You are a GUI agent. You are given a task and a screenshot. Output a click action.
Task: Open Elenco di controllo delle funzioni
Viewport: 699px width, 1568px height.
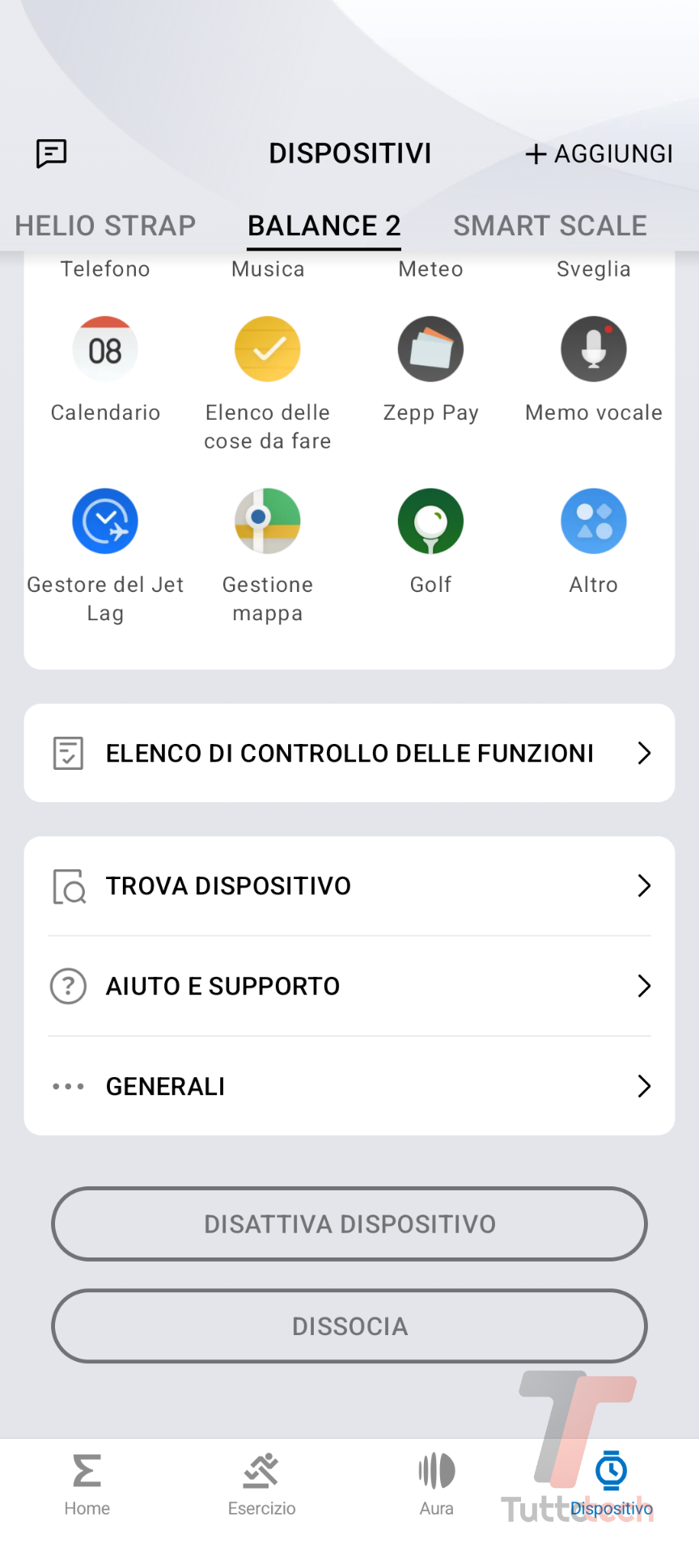349,753
